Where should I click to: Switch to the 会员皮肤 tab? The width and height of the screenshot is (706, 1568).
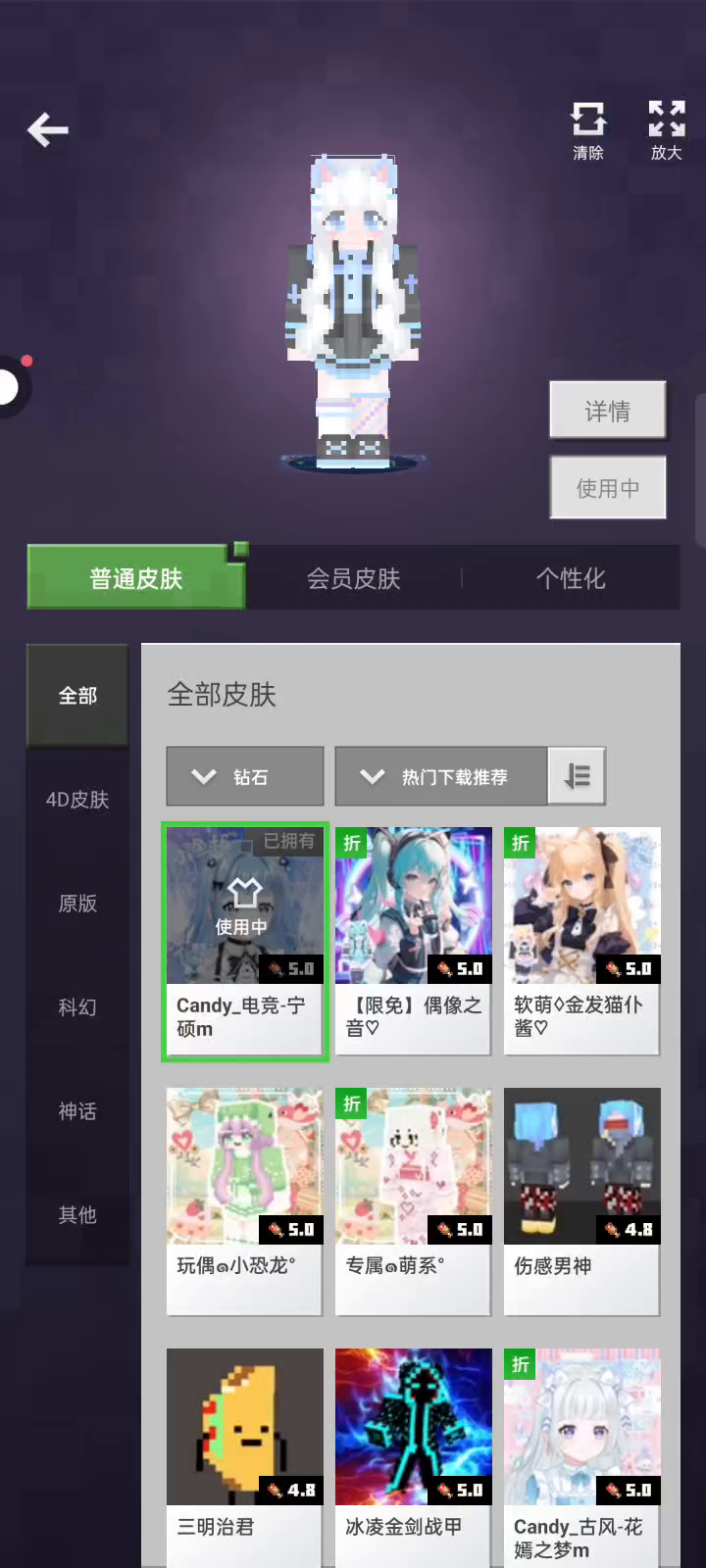click(x=353, y=579)
